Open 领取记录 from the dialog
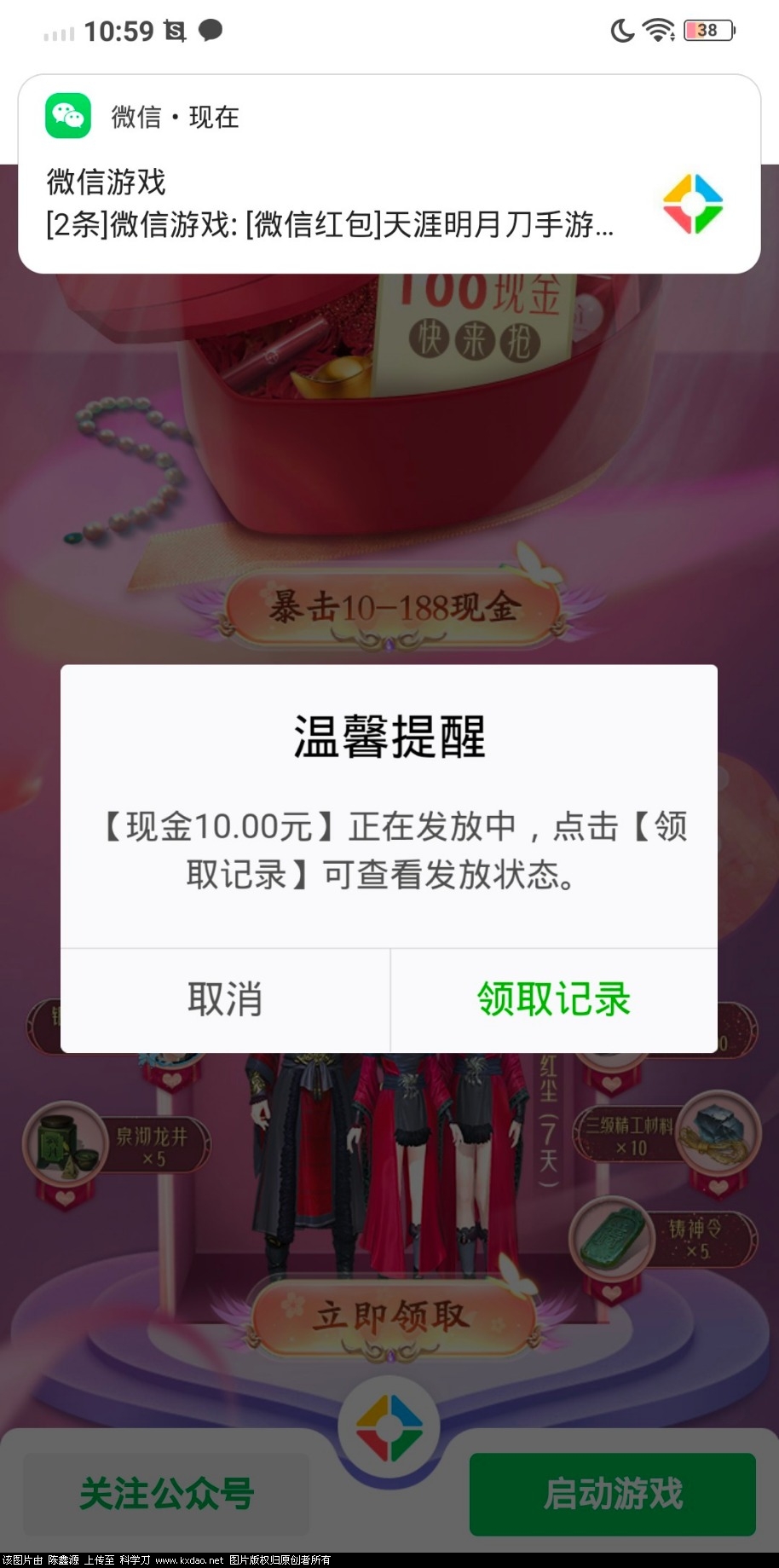779x1568 pixels. [554, 999]
